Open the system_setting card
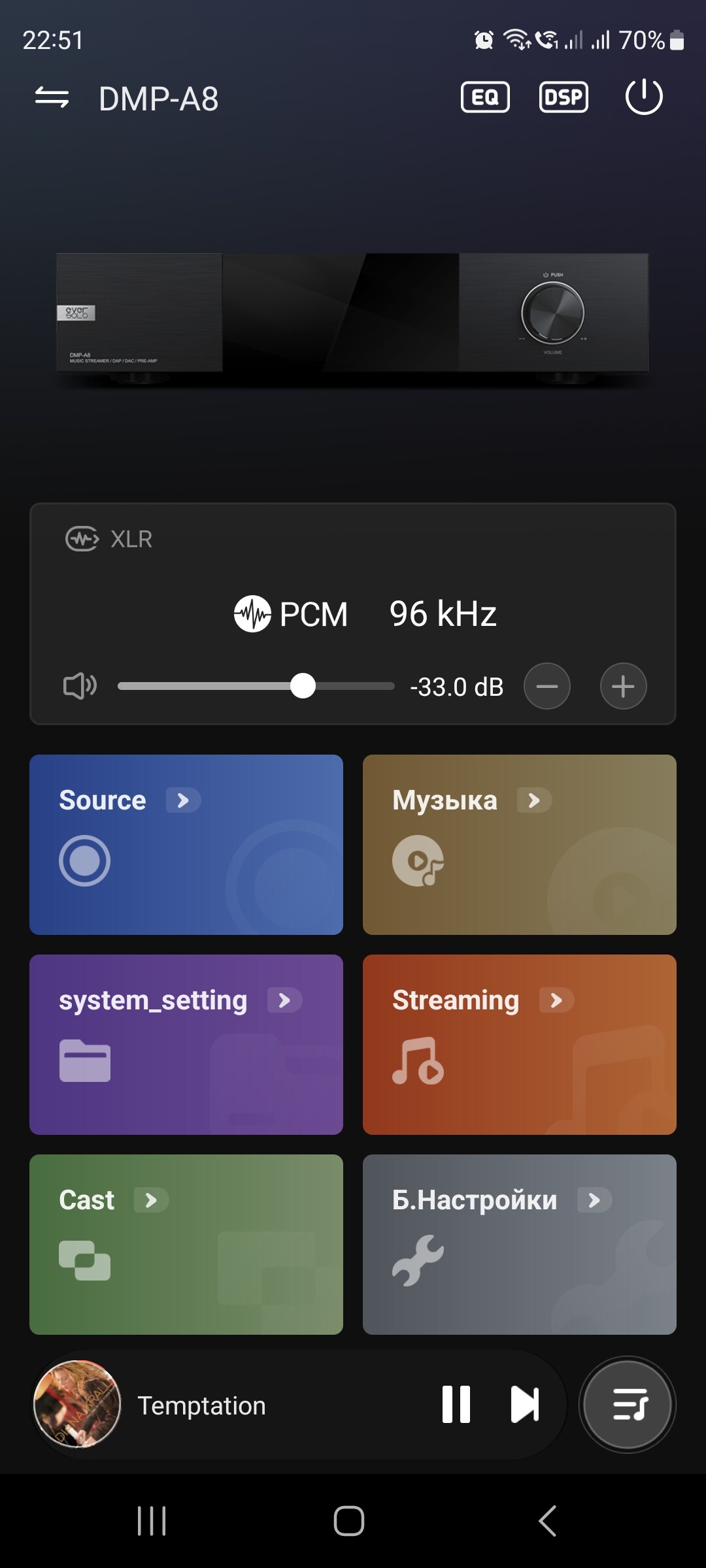 (x=186, y=1045)
